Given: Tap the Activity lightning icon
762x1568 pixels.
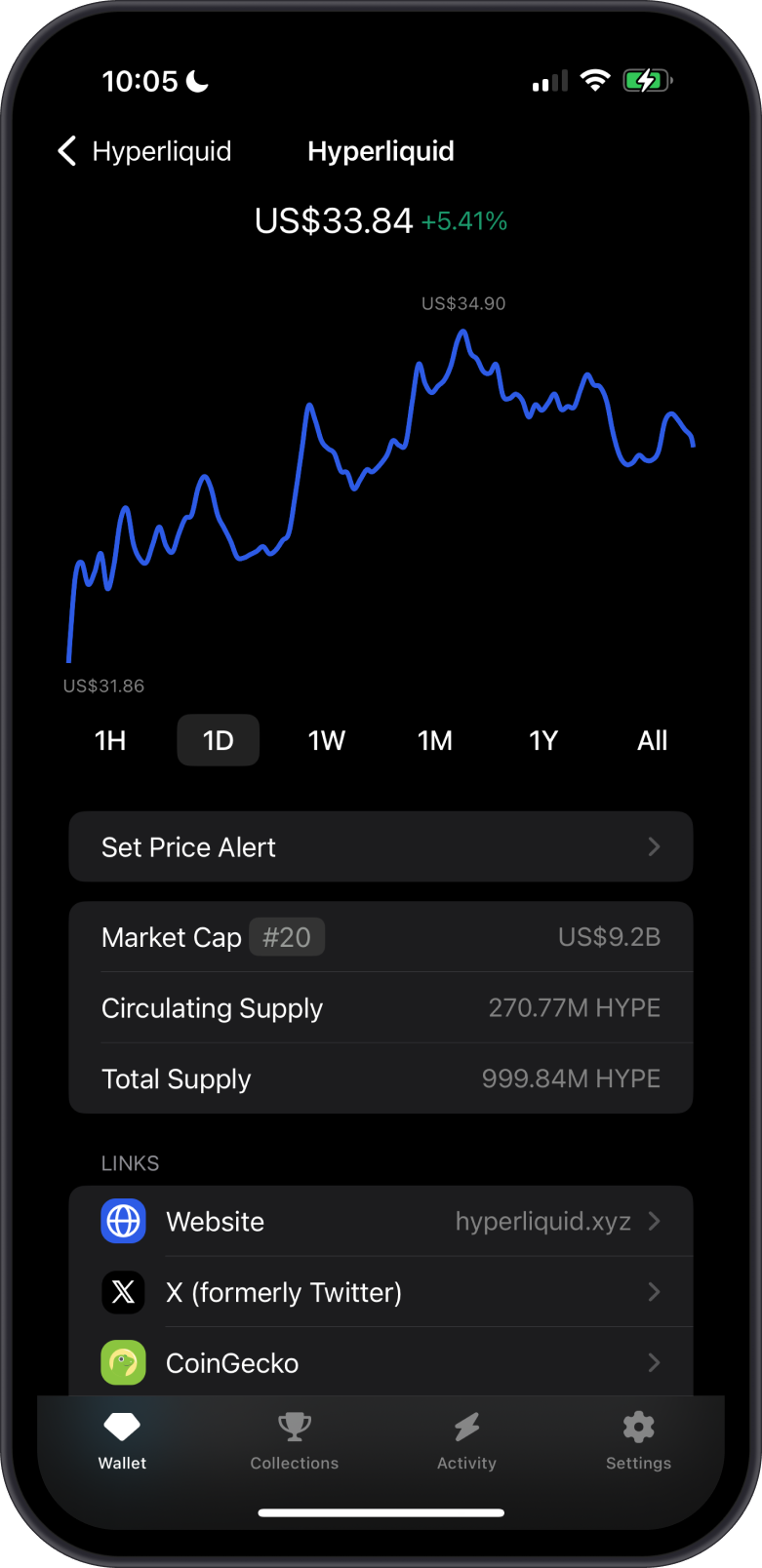Looking at the screenshot, I should [x=466, y=1427].
